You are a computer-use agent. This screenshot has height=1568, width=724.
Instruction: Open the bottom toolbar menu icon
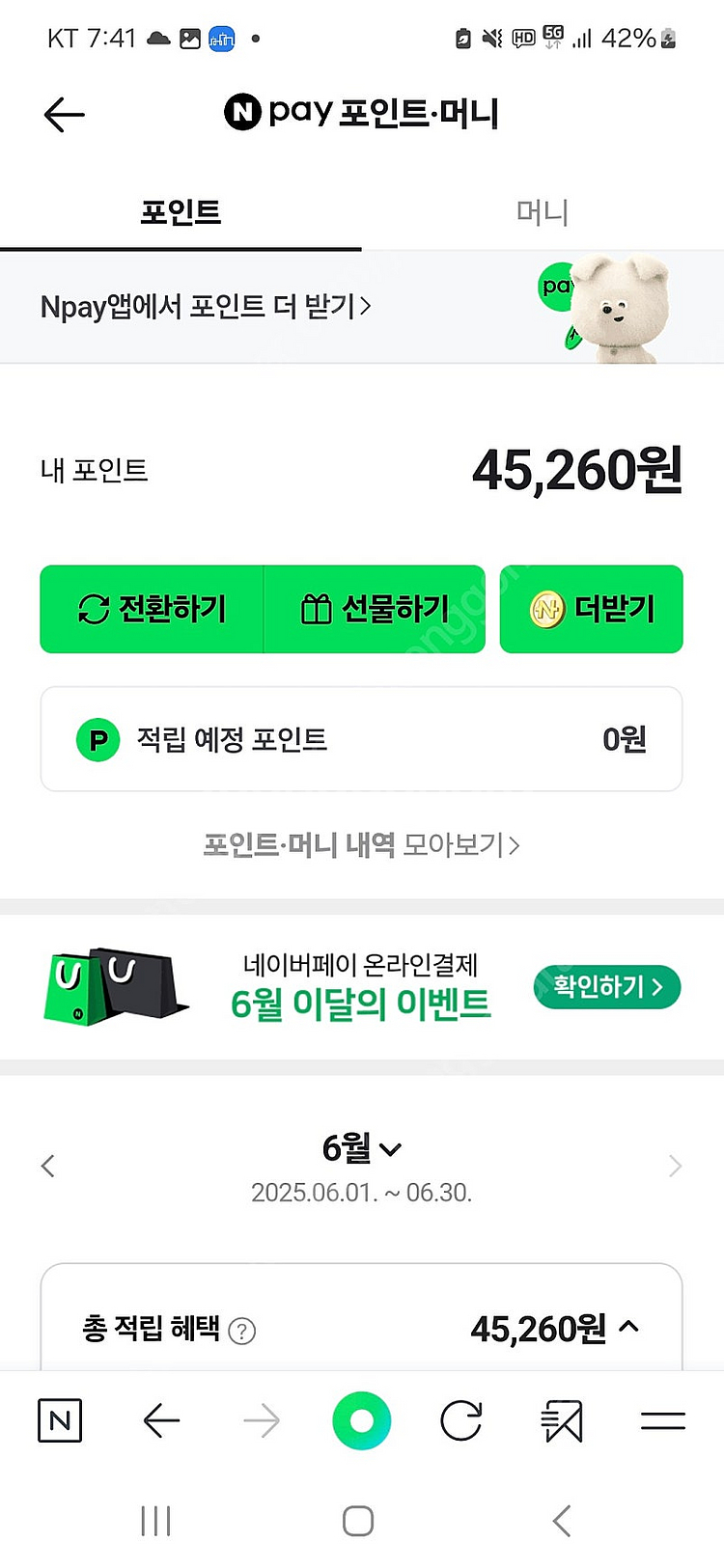pyautogui.click(x=663, y=1420)
